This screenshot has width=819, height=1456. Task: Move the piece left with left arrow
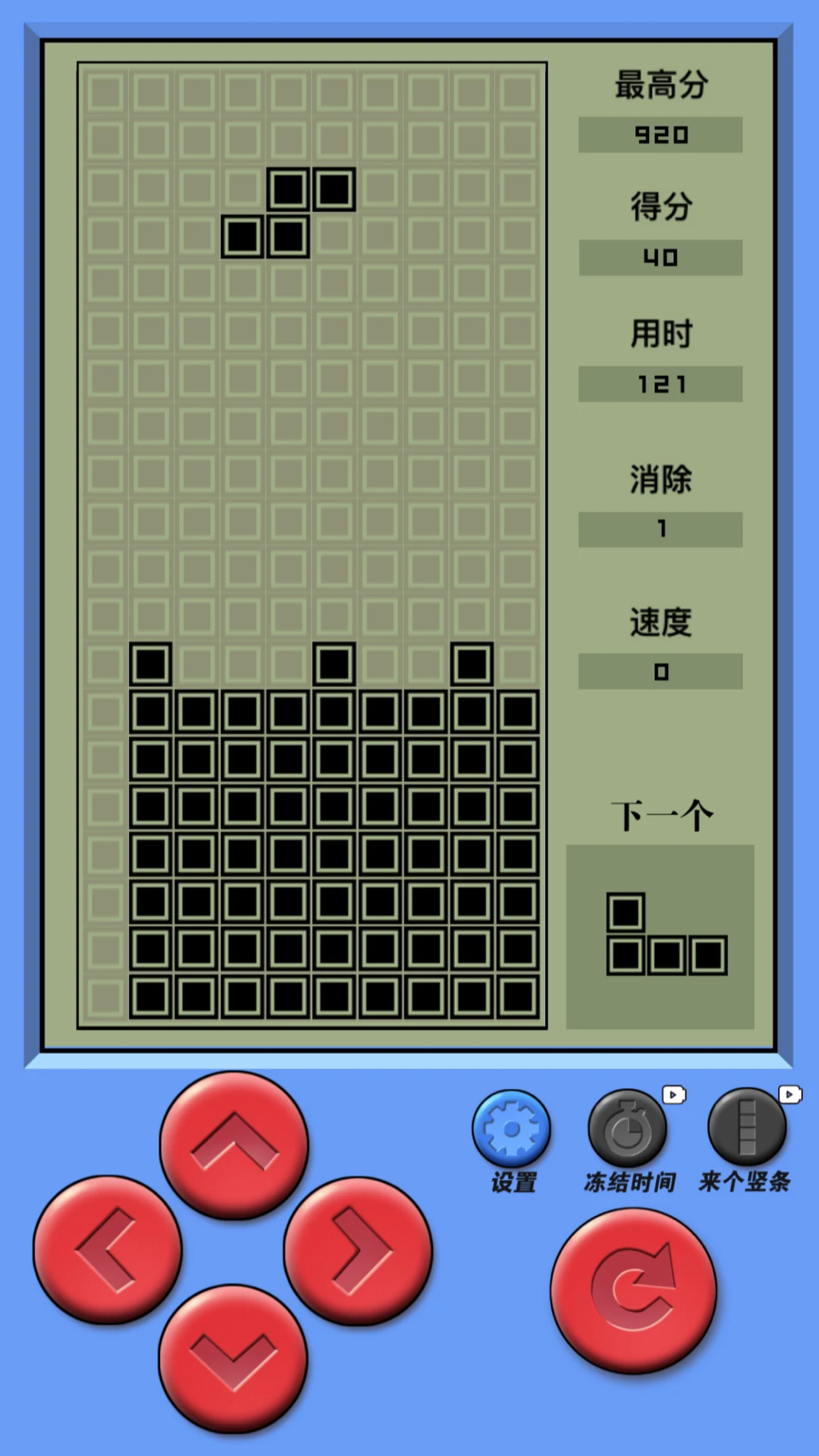tap(107, 1250)
